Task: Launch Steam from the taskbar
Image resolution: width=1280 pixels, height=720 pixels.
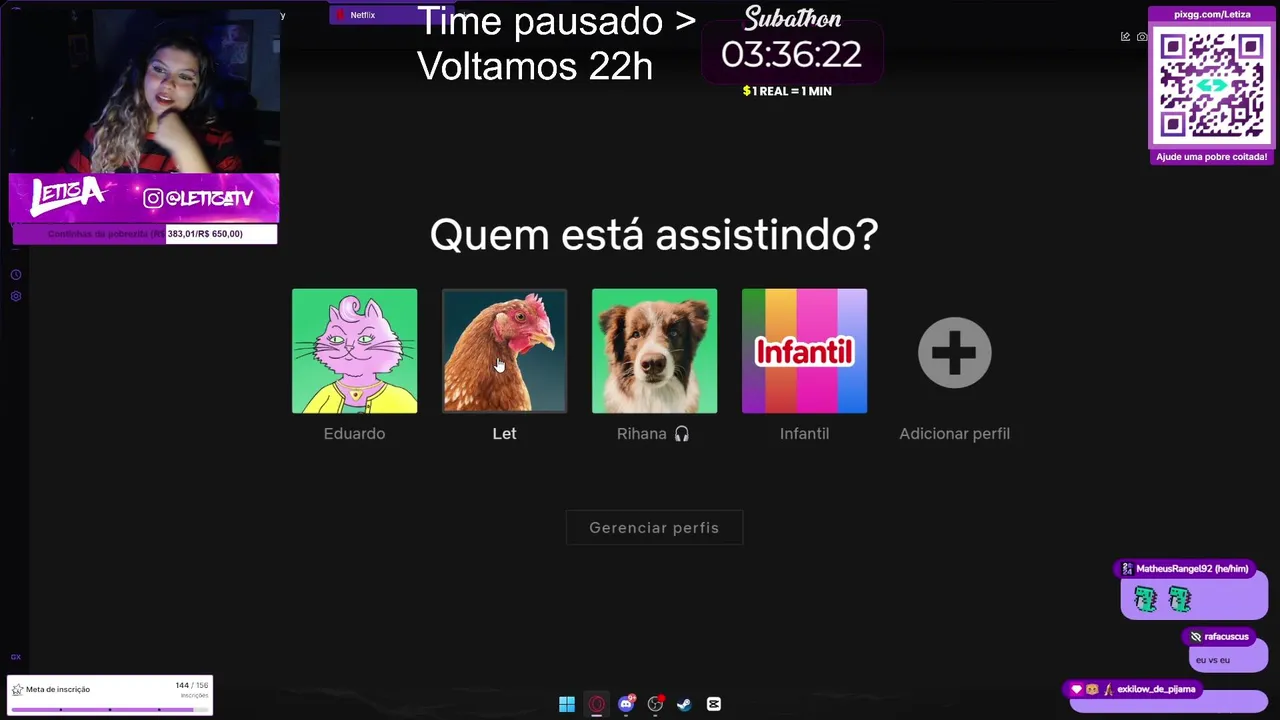Action: click(684, 704)
